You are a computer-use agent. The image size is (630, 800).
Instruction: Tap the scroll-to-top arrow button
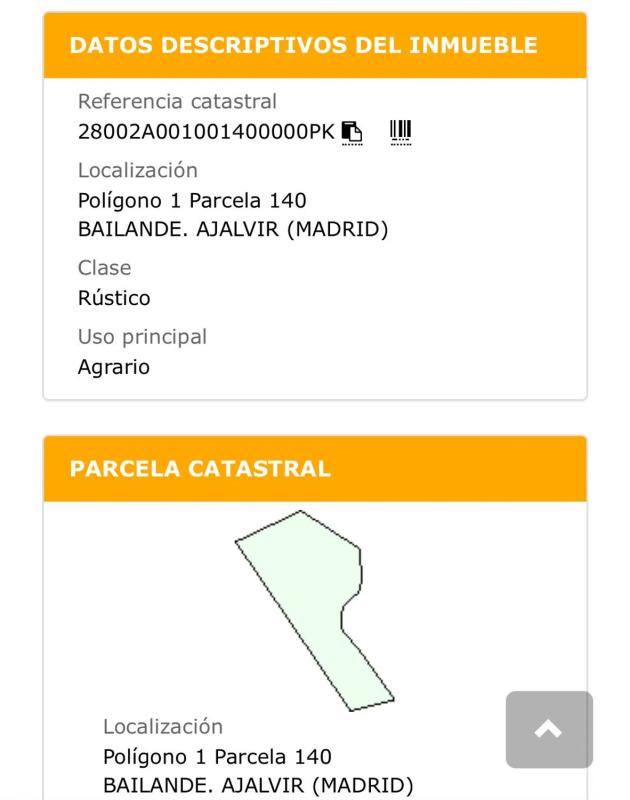click(x=548, y=730)
